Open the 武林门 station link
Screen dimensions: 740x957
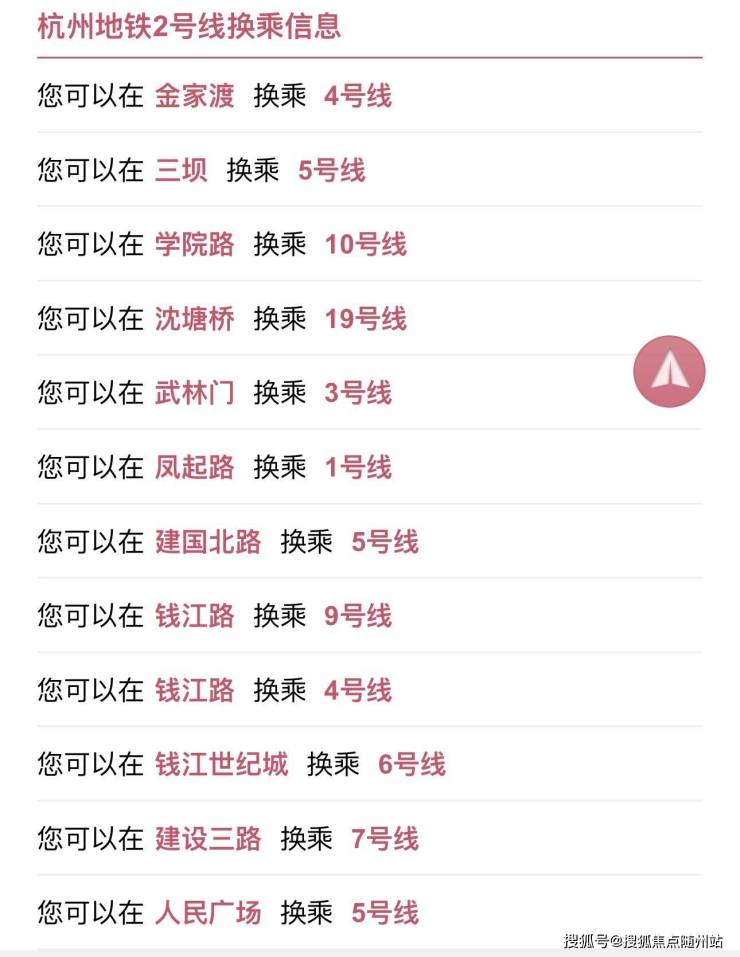194,393
